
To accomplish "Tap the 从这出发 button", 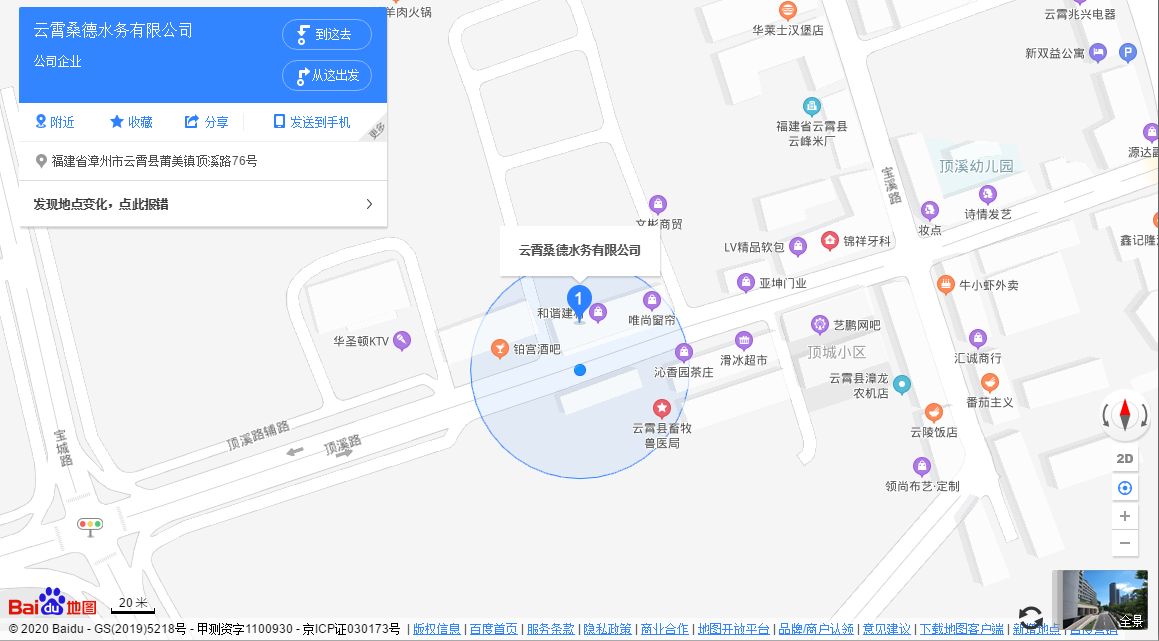I will click(326, 75).
